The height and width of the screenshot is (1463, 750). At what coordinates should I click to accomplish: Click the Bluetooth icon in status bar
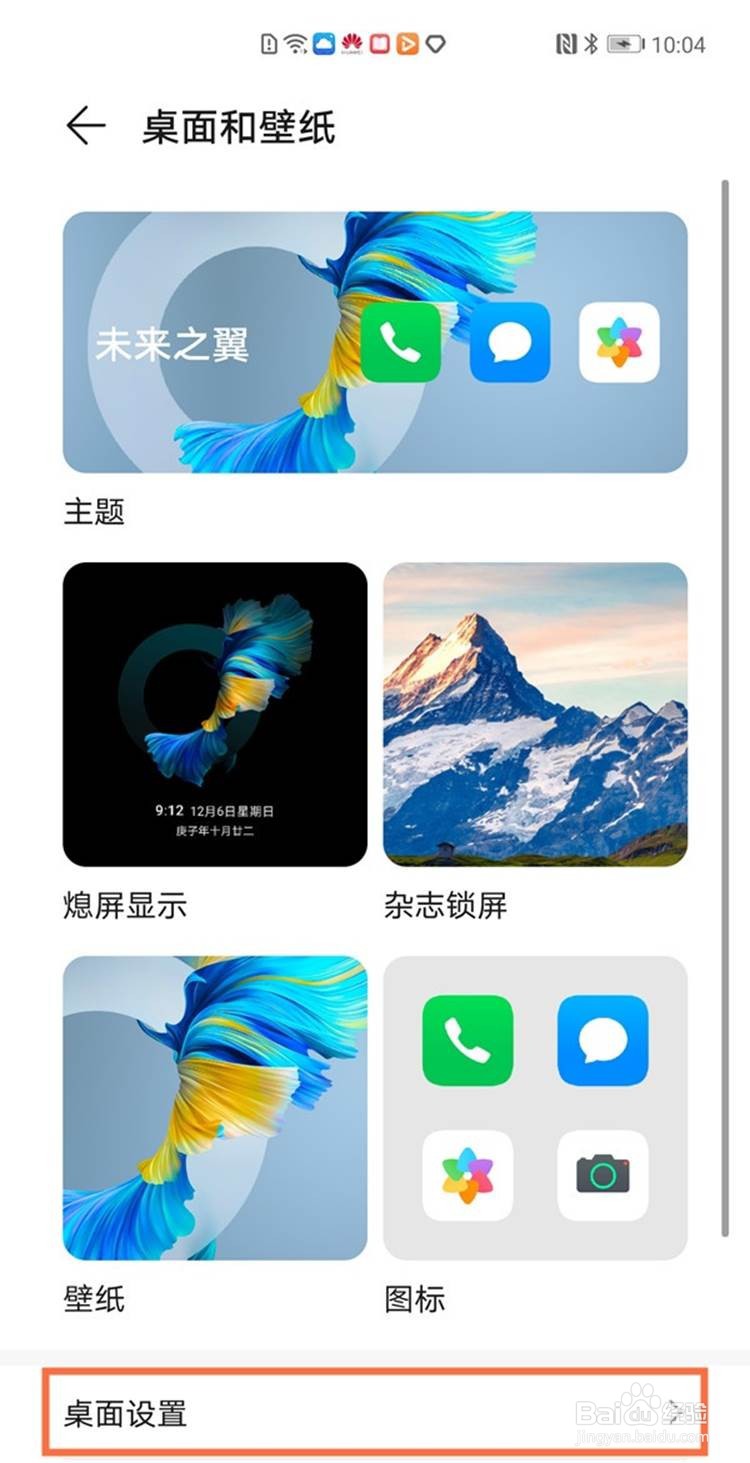click(x=590, y=42)
